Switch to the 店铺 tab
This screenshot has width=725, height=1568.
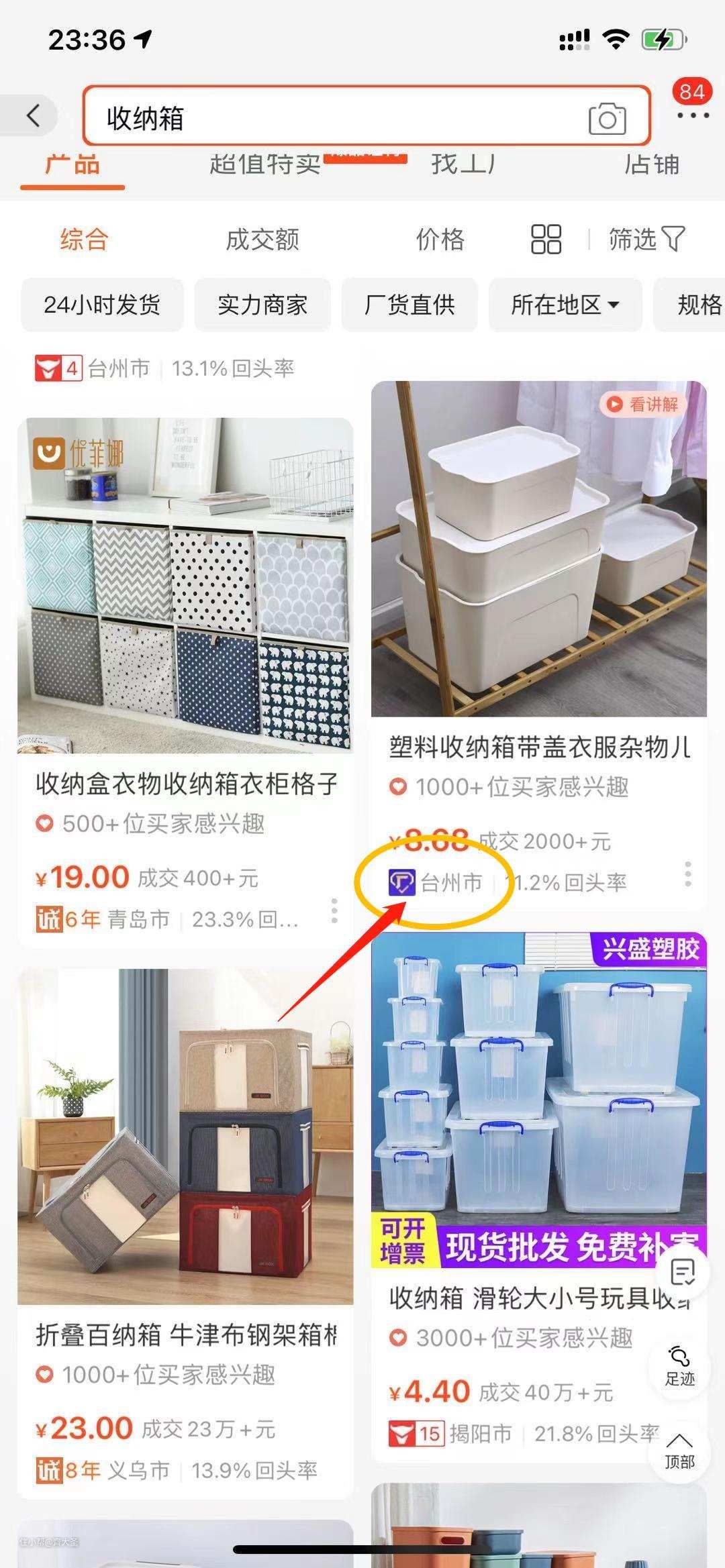(651, 165)
